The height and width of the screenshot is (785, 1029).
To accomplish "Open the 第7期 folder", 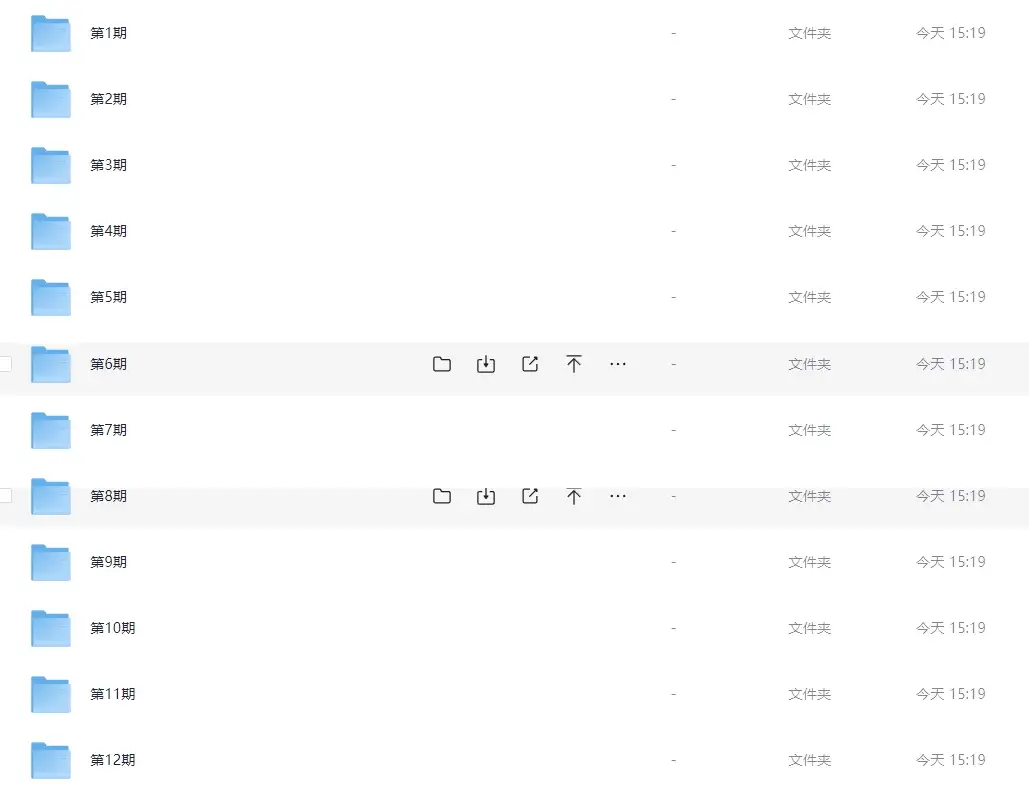I will tap(108, 430).
